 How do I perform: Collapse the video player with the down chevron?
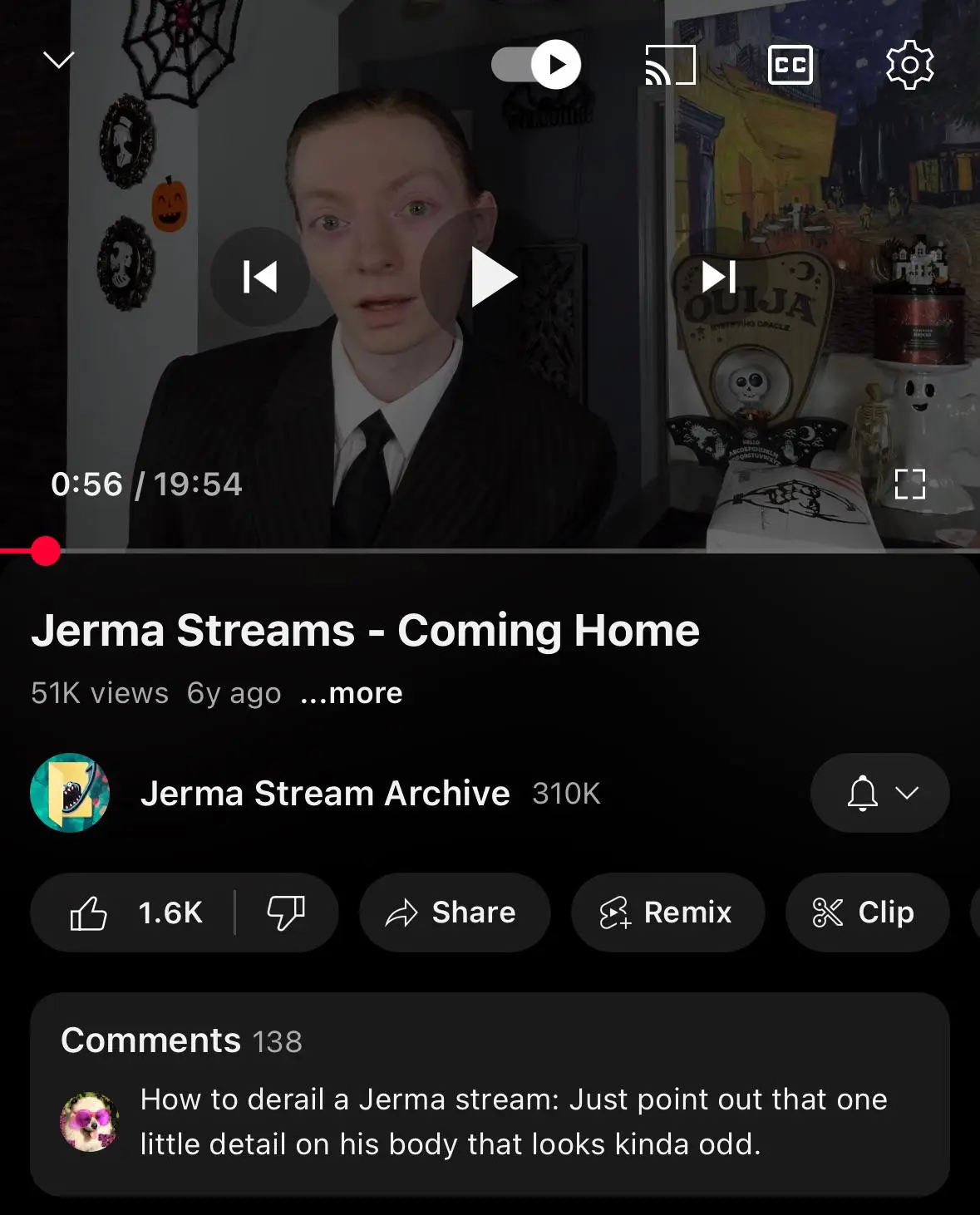[57, 59]
